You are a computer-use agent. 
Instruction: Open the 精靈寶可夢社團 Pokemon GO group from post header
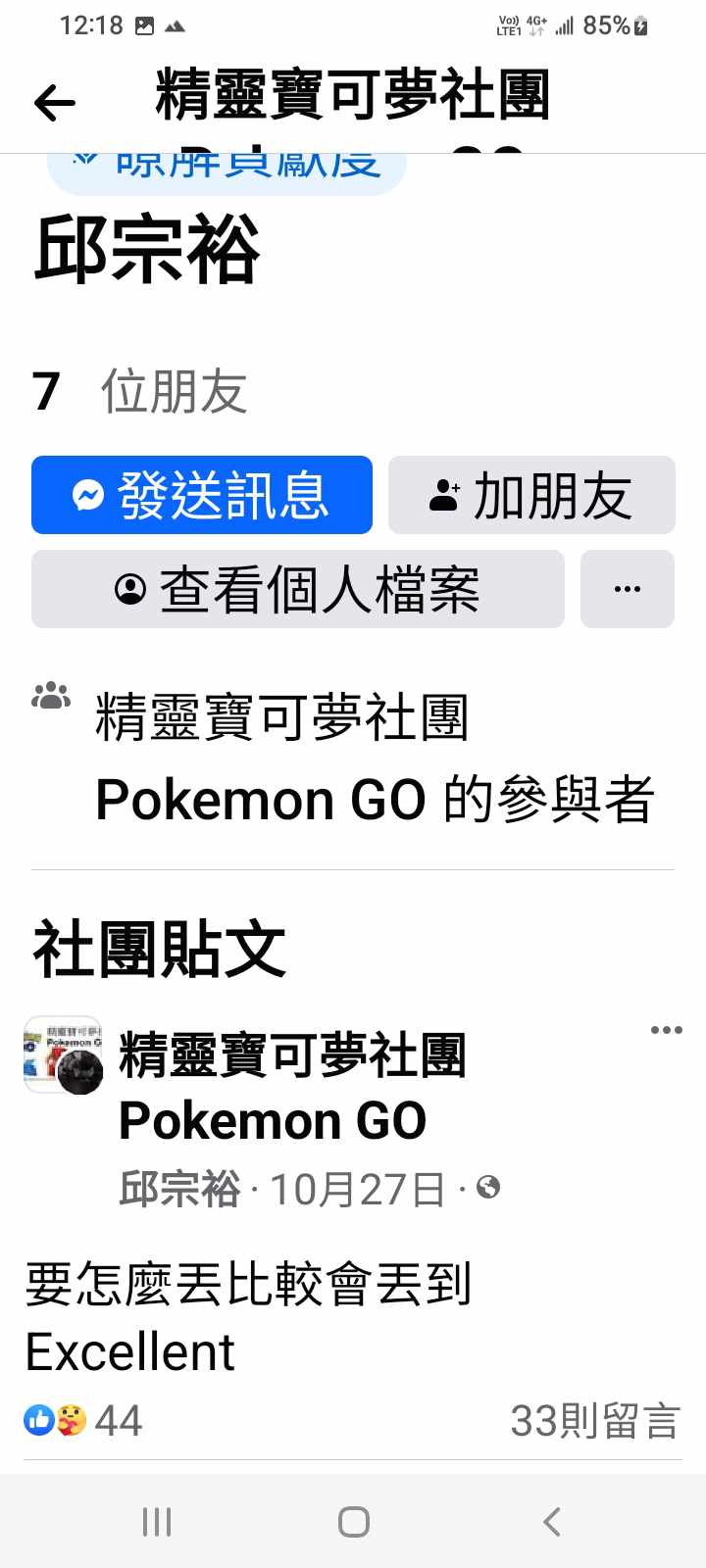pyautogui.click(x=291, y=1088)
